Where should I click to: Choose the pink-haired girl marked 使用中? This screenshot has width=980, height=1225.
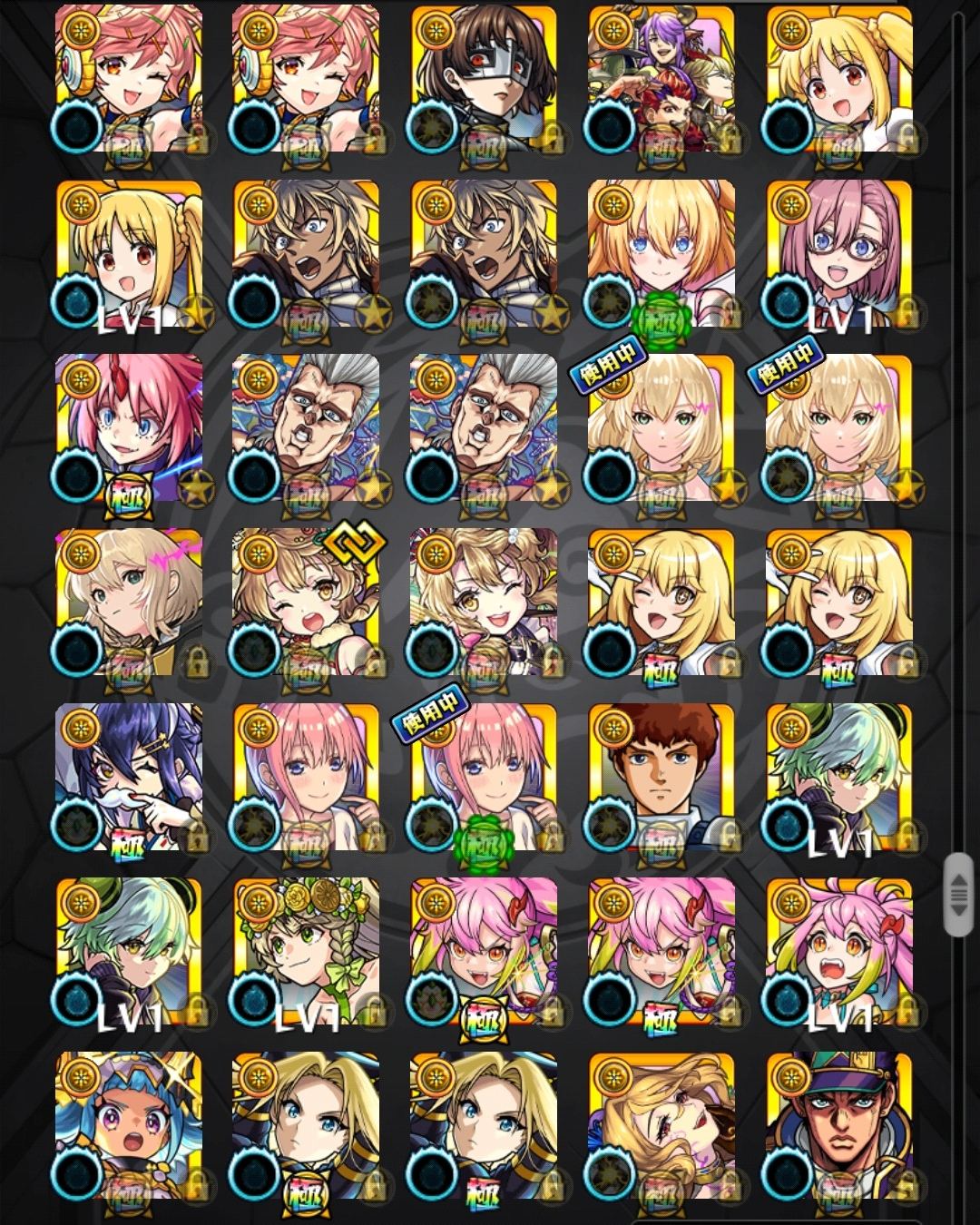click(484, 777)
